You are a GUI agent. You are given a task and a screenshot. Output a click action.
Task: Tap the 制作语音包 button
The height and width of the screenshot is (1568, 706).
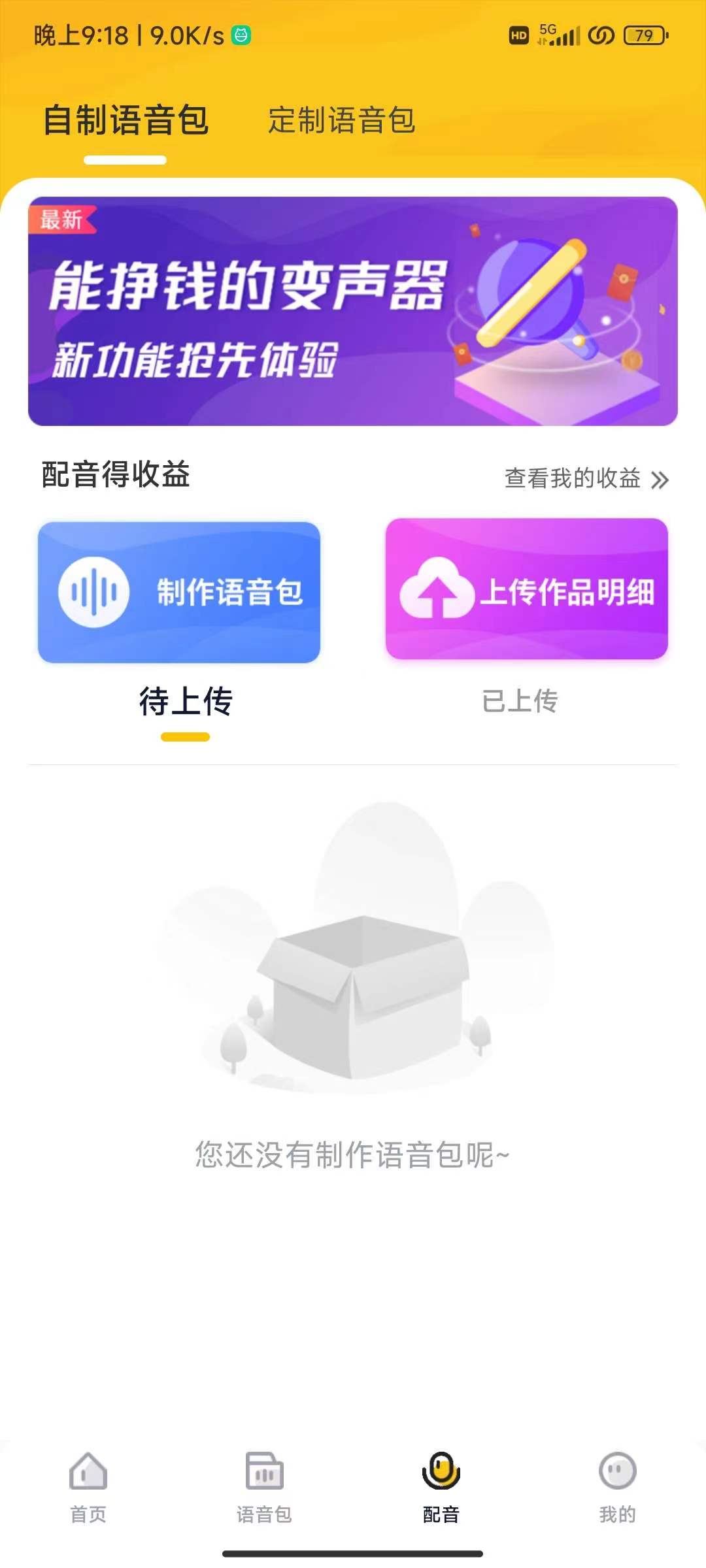[x=179, y=592]
